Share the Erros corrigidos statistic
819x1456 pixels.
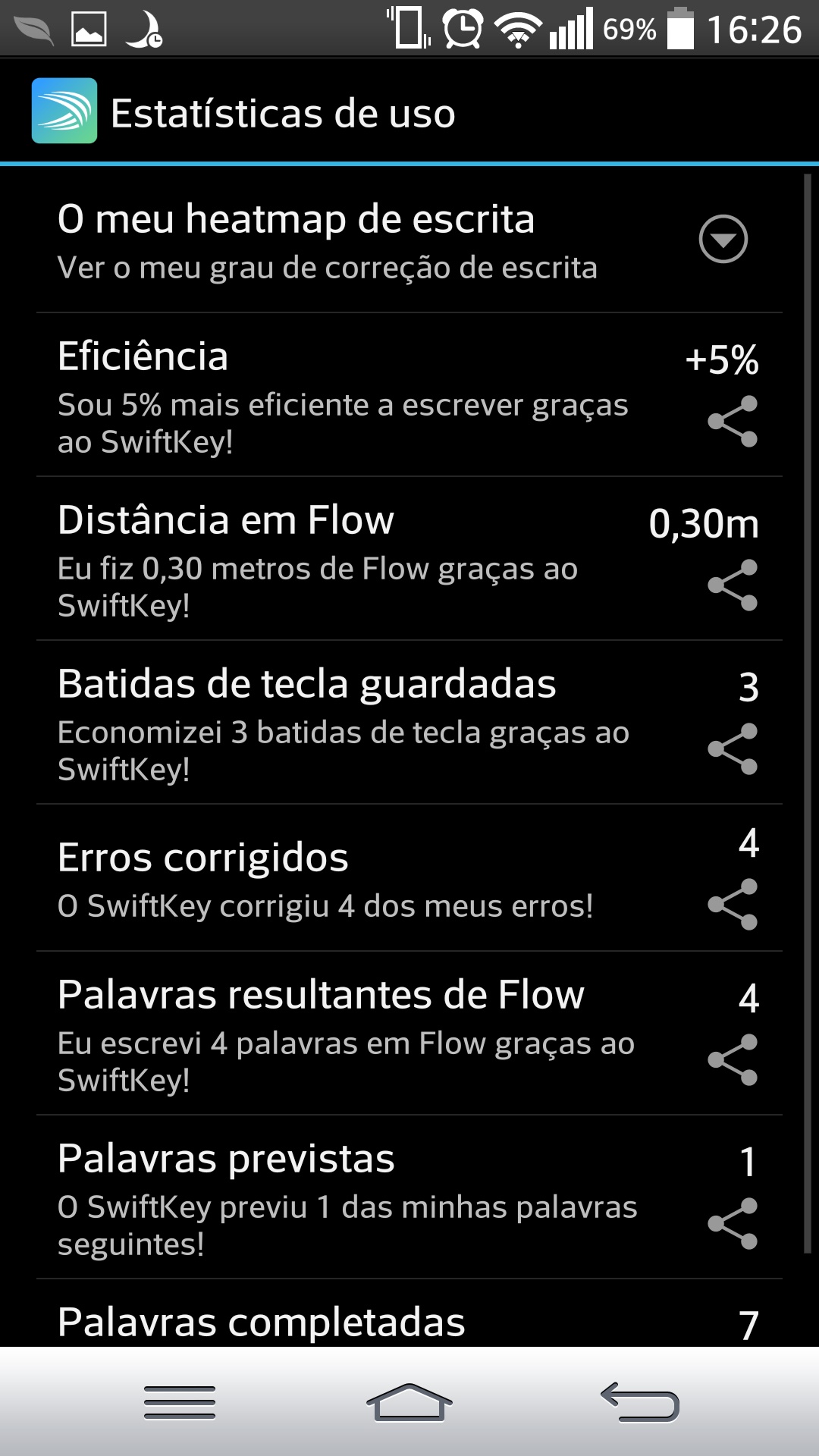point(733,905)
